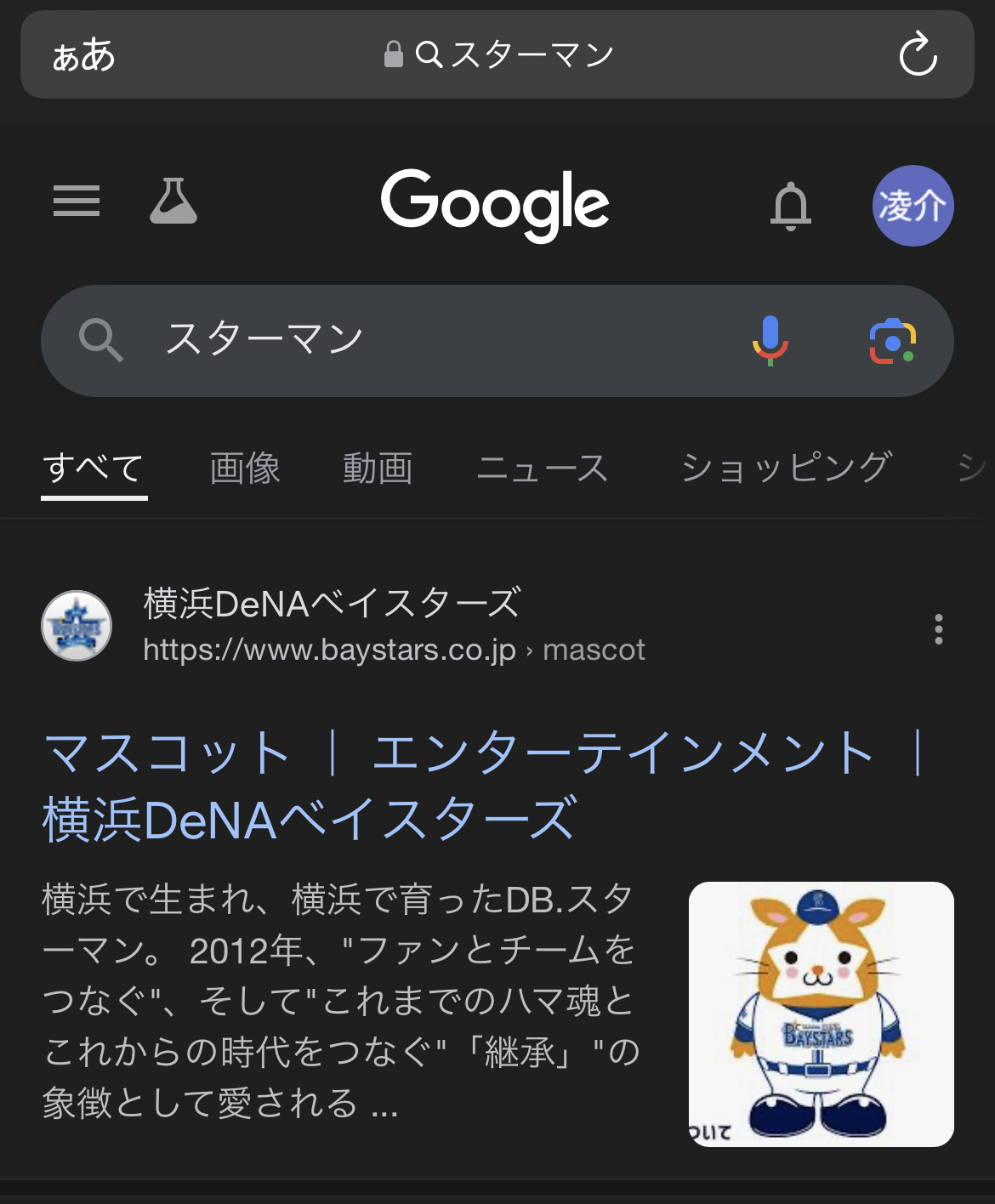
Task: Tap the Google search box with スターマン
Action: click(425, 340)
